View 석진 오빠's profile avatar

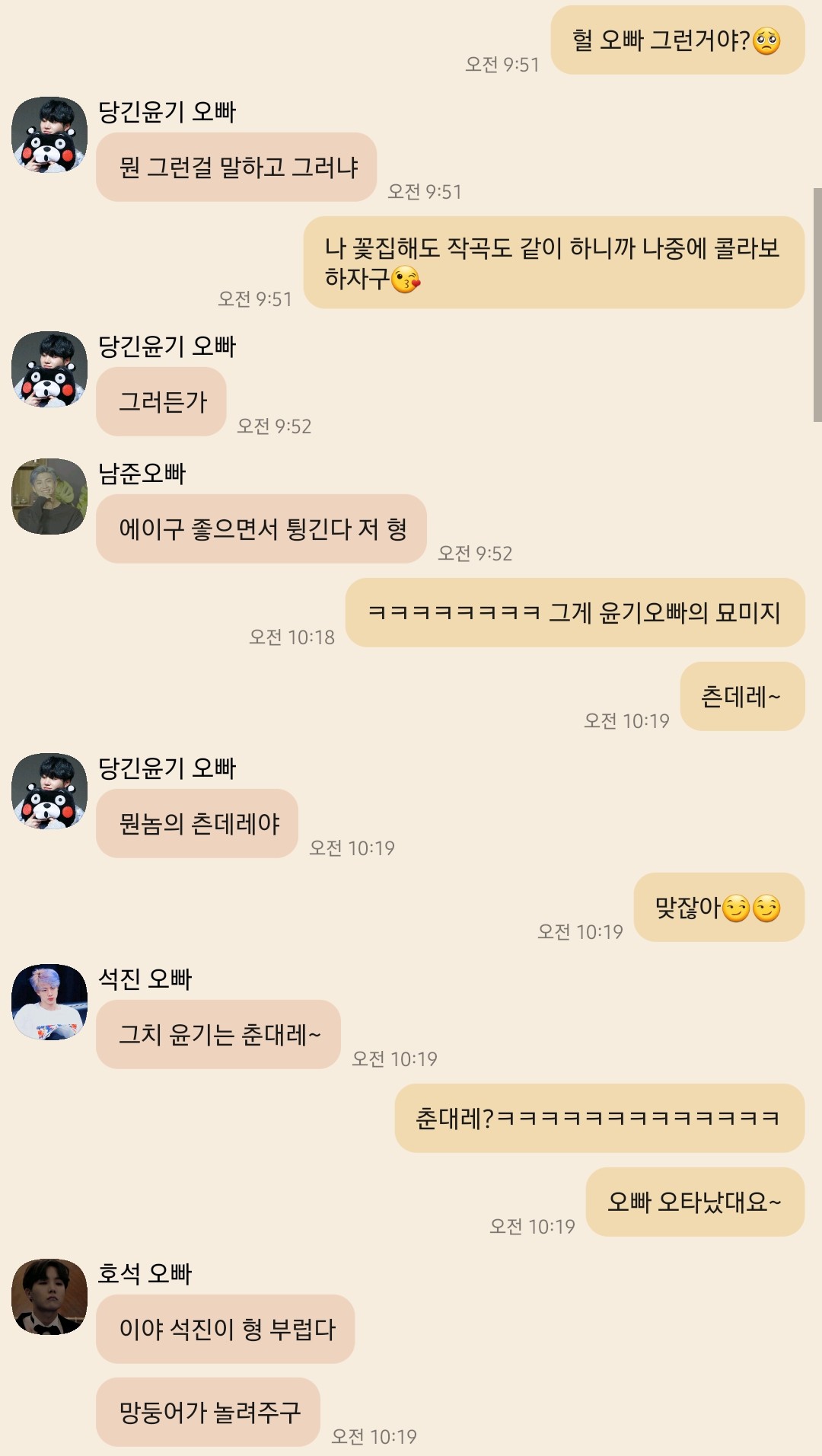pyautogui.click(x=49, y=1002)
